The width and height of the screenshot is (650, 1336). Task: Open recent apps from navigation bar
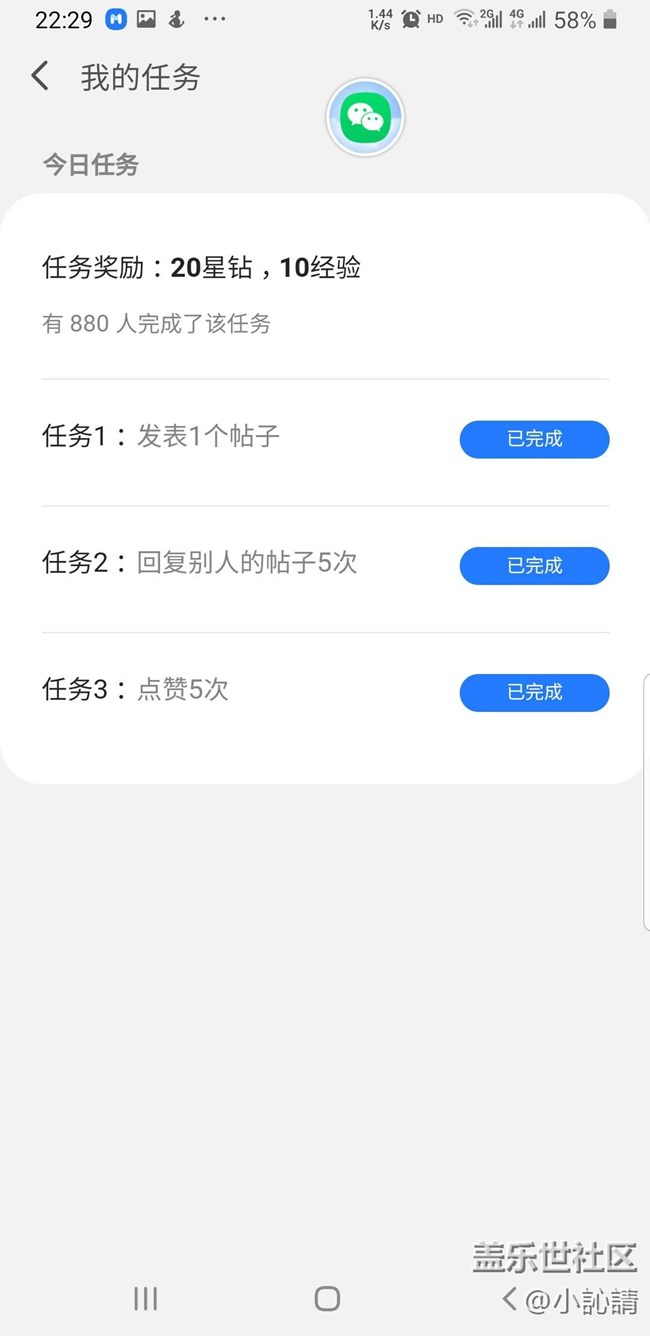(146, 1298)
